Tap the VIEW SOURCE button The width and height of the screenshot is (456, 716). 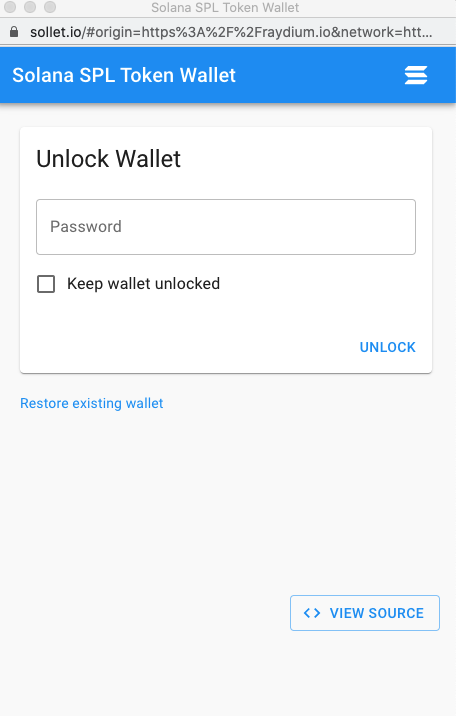click(x=365, y=613)
